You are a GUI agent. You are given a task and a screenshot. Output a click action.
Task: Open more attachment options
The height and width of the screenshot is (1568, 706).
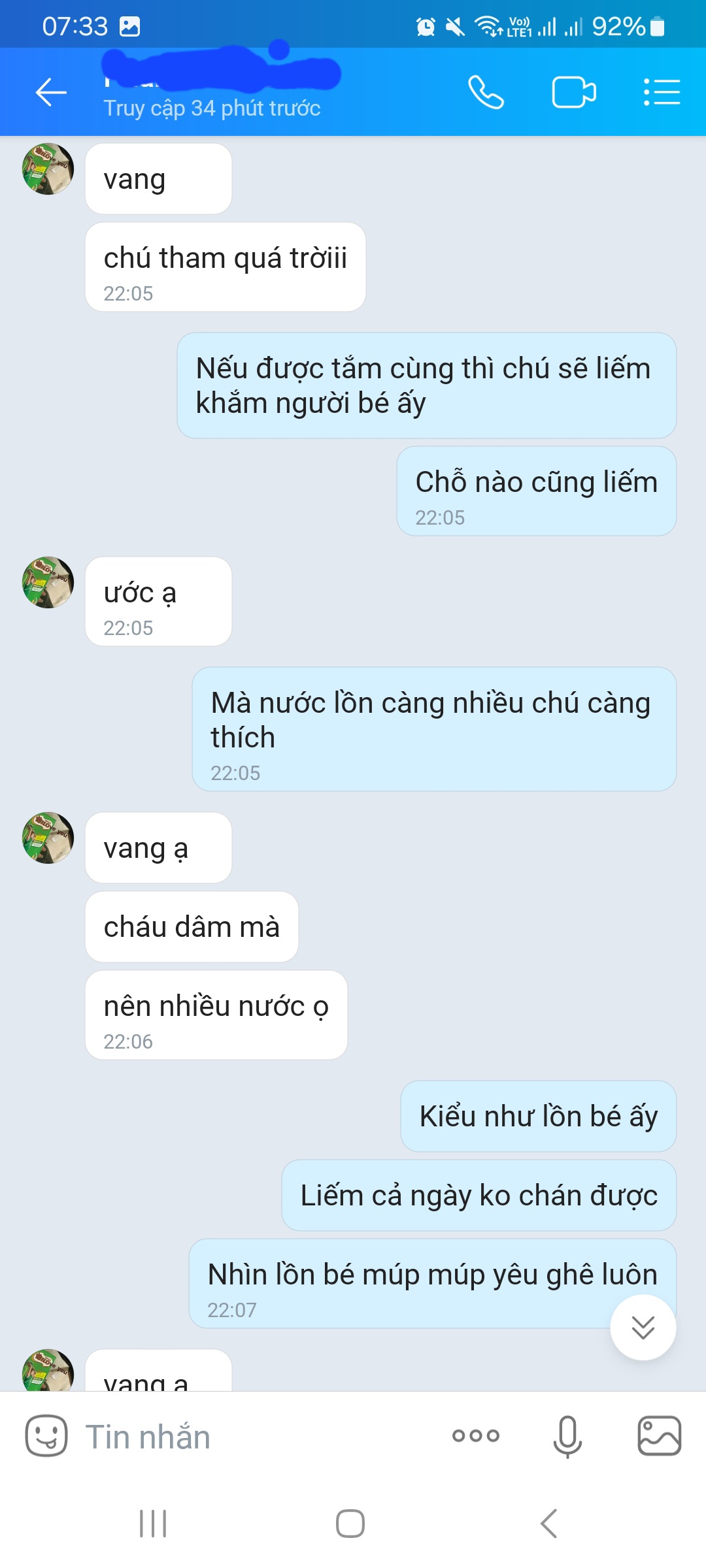[x=476, y=1435]
